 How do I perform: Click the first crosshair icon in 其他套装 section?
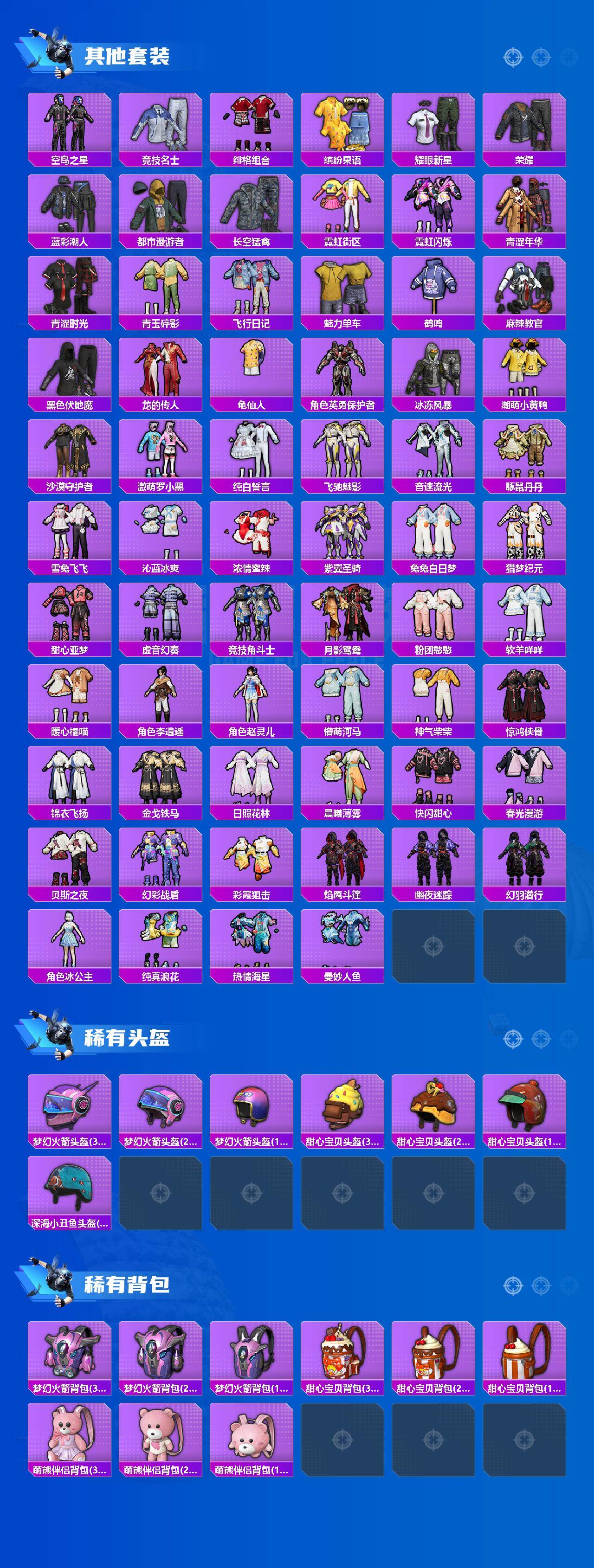click(x=514, y=58)
